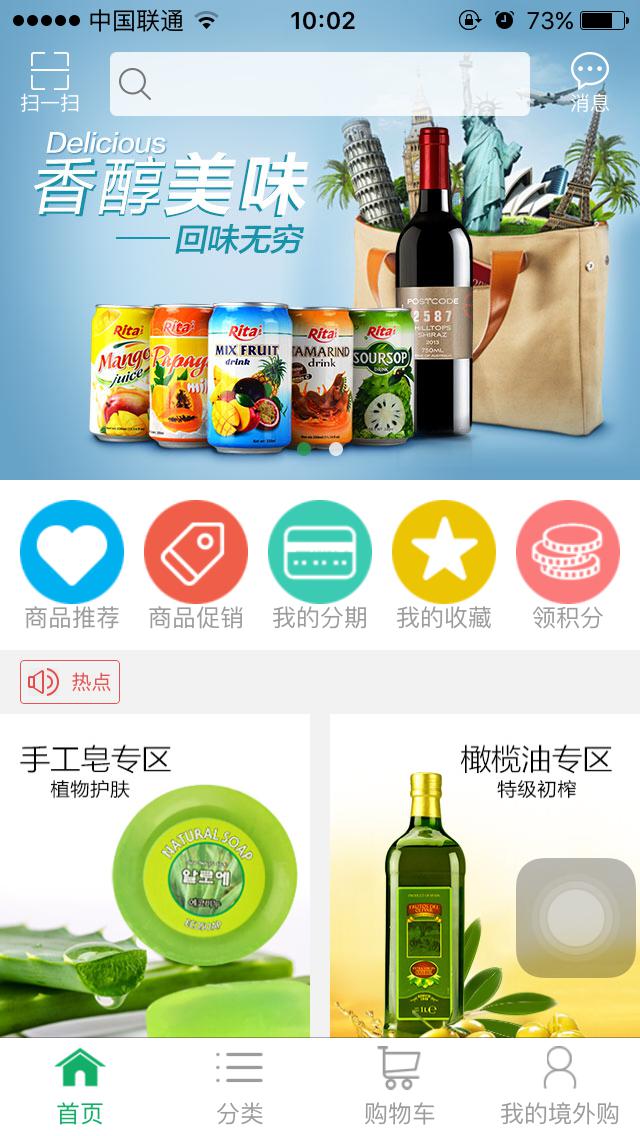Image resolution: width=640 pixels, height=1136 pixels.
Task: Open 商品推荐 recommendations
Action: click(x=72, y=565)
